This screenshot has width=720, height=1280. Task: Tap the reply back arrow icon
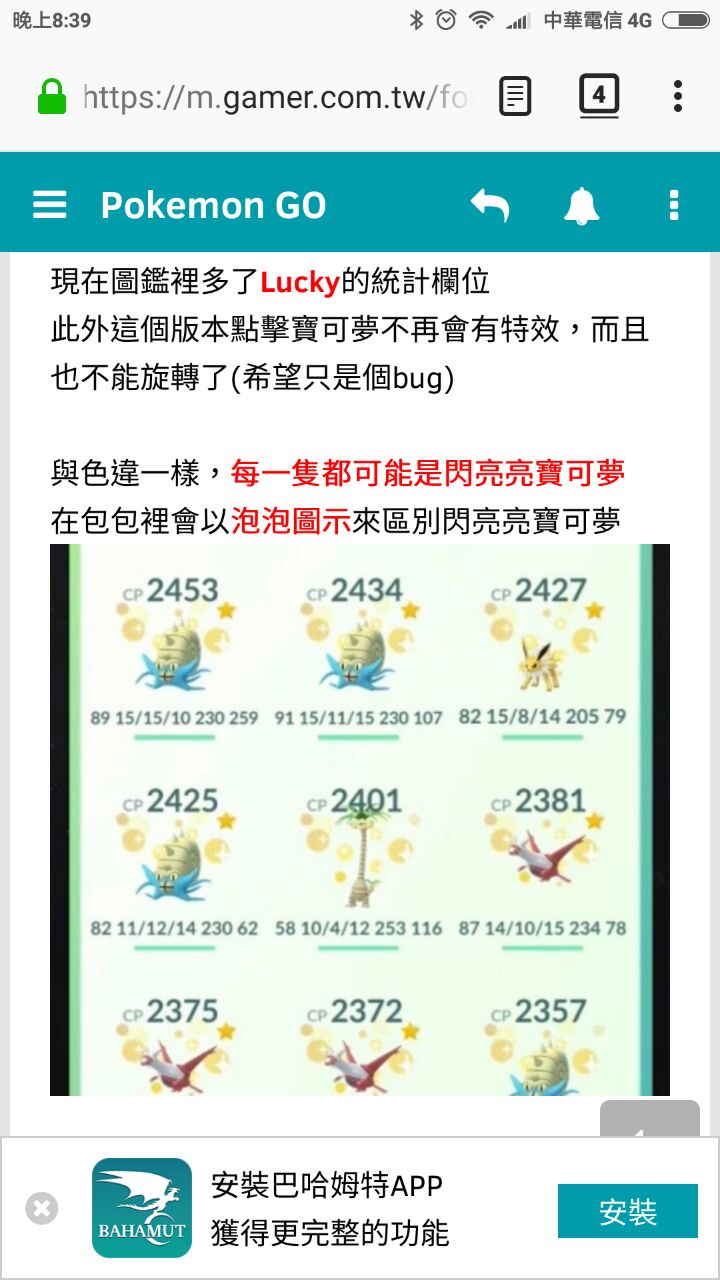point(490,205)
